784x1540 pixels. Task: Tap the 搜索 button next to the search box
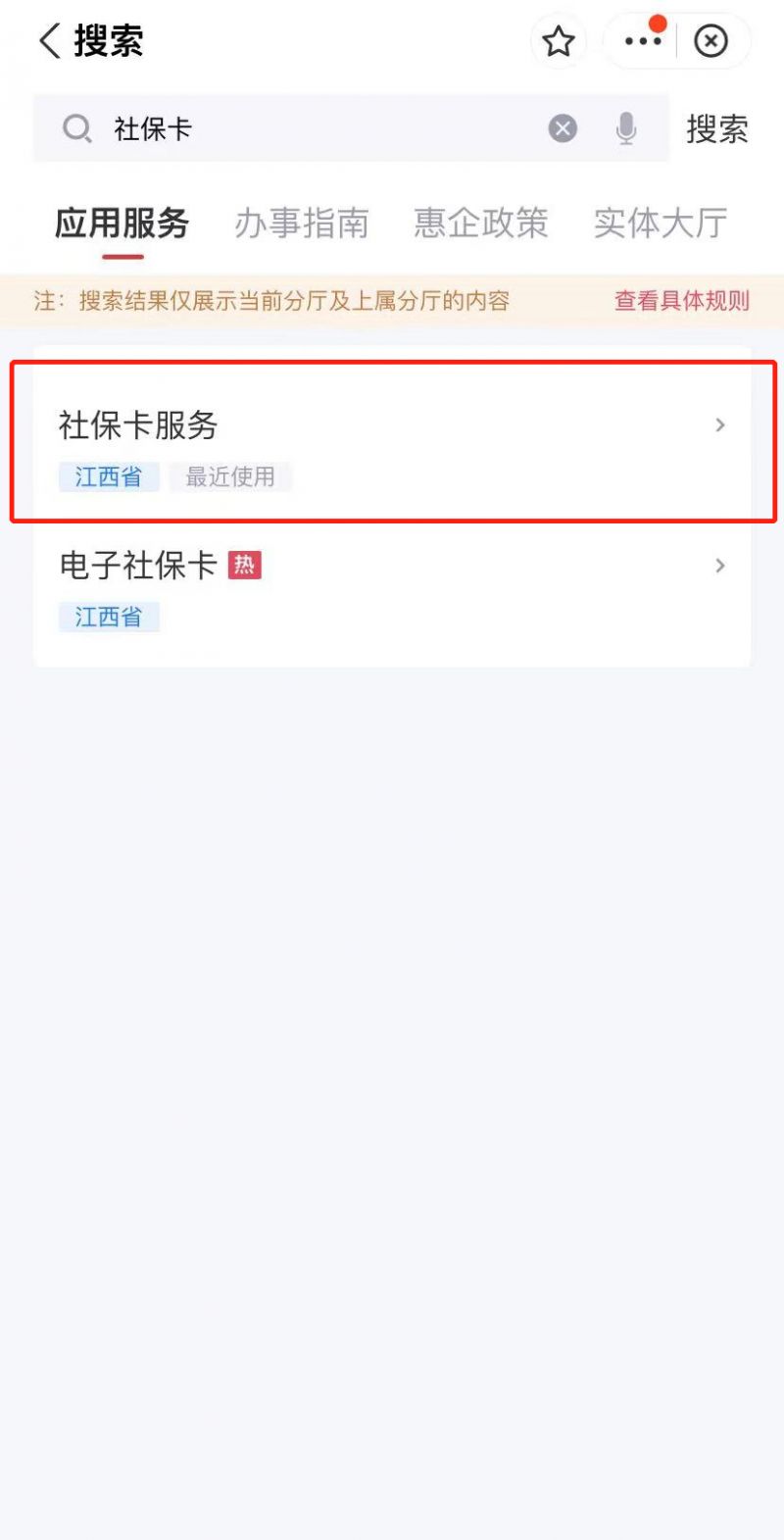[x=716, y=128]
